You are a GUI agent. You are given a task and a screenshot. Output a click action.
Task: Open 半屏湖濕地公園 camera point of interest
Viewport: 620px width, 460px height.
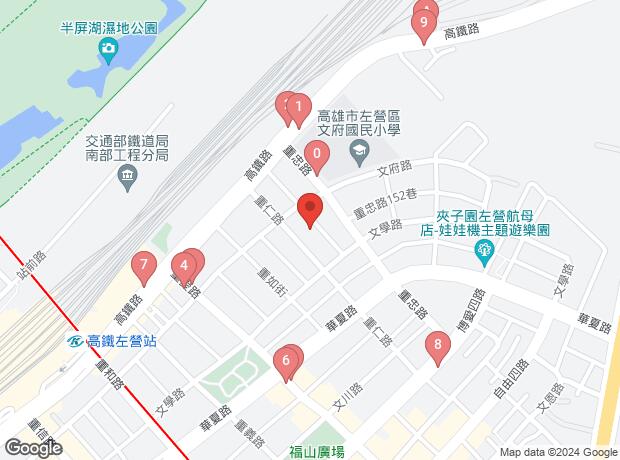coord(107,51)
